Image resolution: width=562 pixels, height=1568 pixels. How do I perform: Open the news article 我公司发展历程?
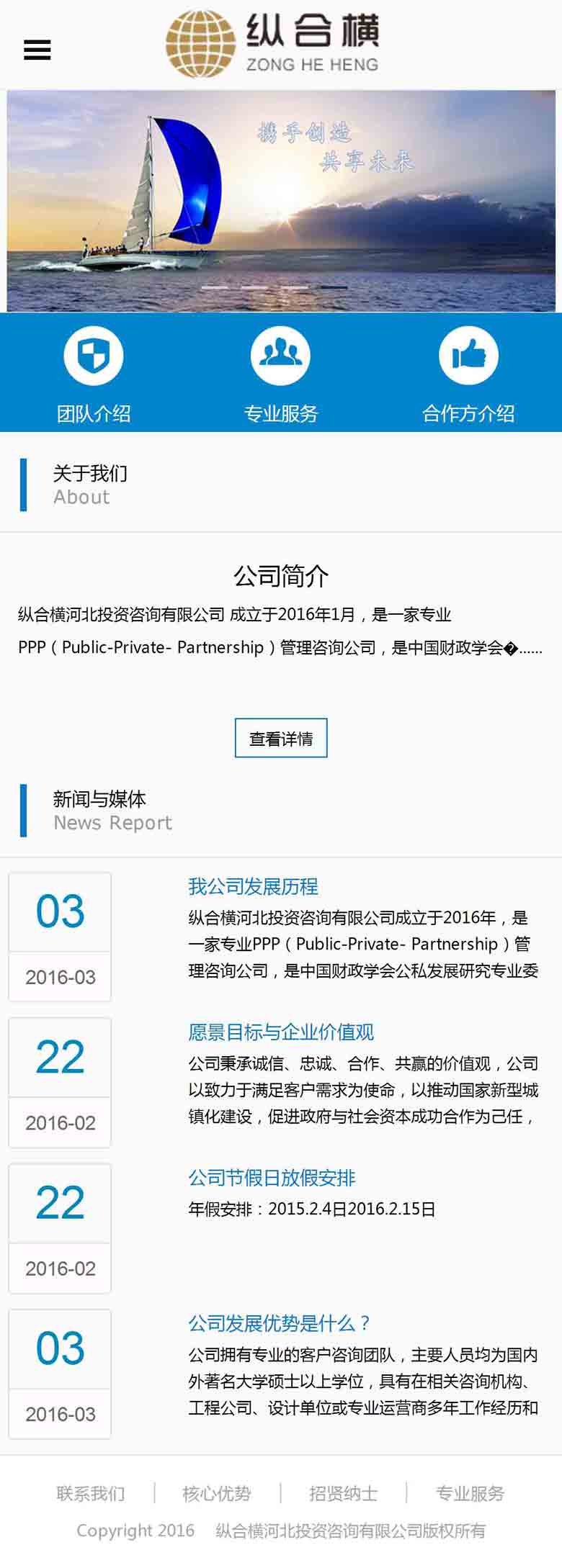pos(253,886)
